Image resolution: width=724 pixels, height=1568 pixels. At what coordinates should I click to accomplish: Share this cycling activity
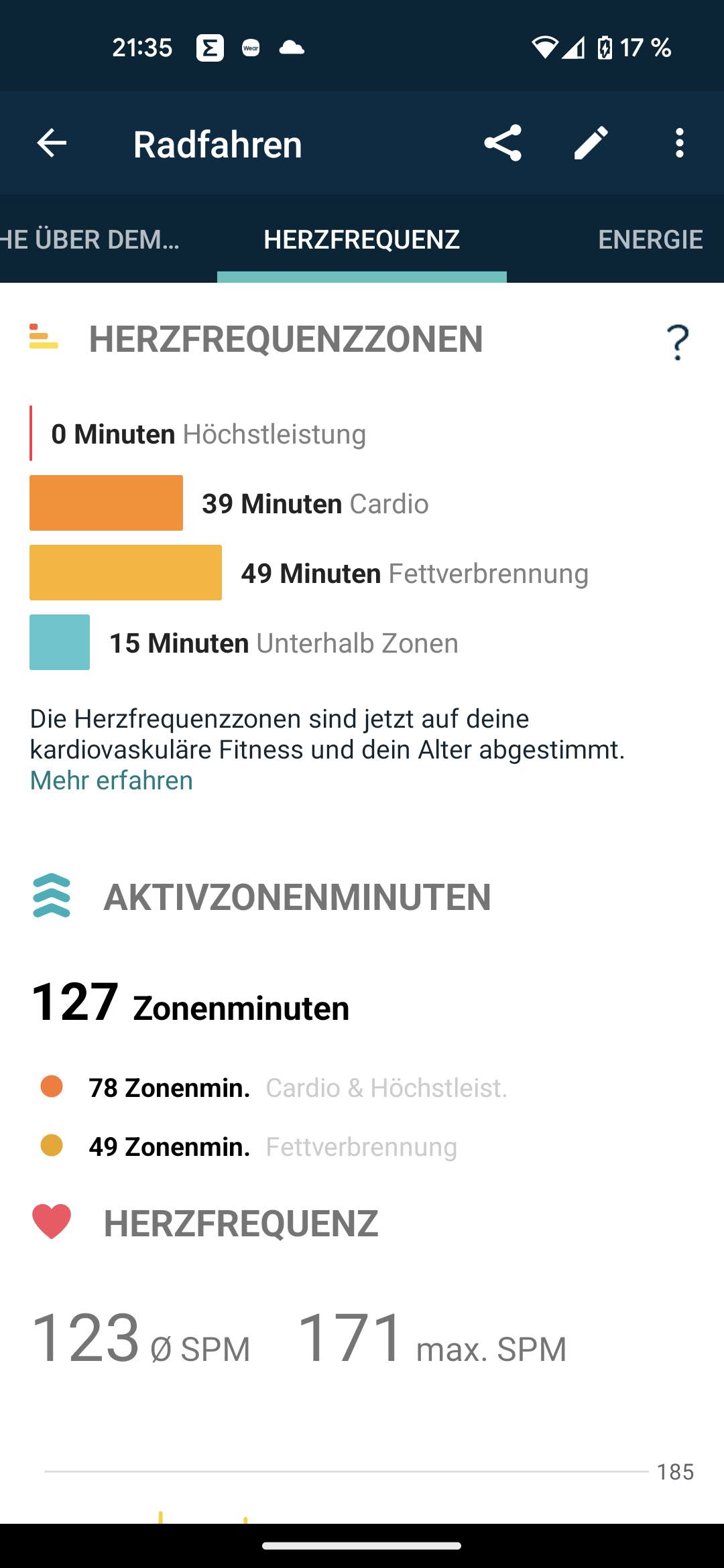(503, 143)
